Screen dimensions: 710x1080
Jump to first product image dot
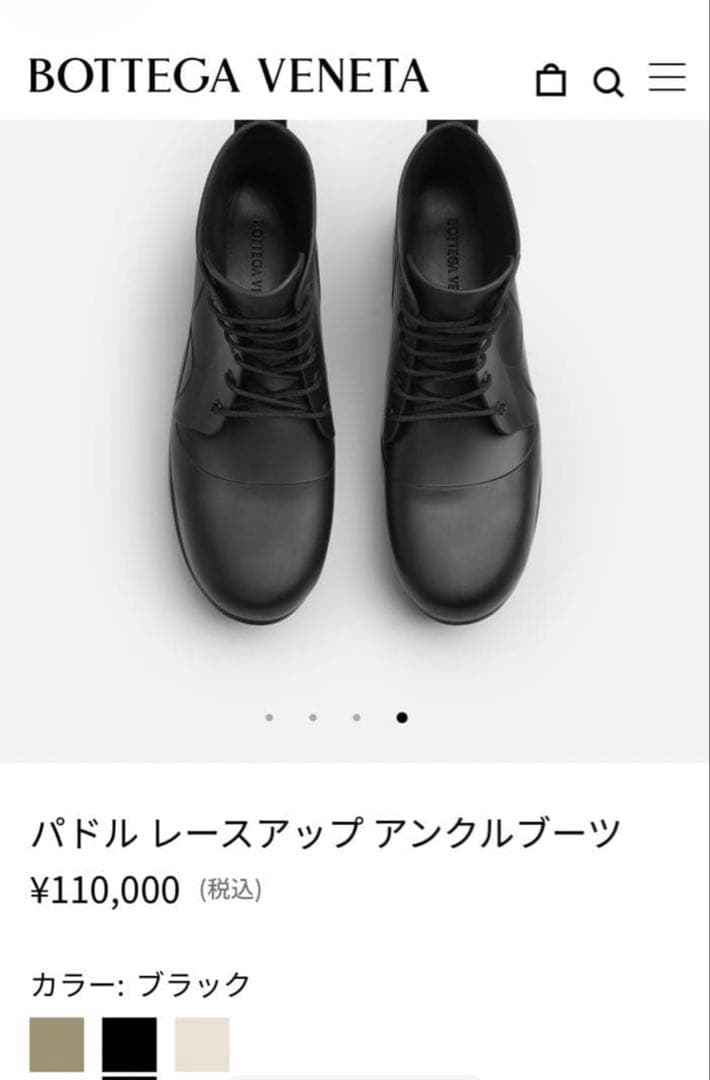coord(269,718)
